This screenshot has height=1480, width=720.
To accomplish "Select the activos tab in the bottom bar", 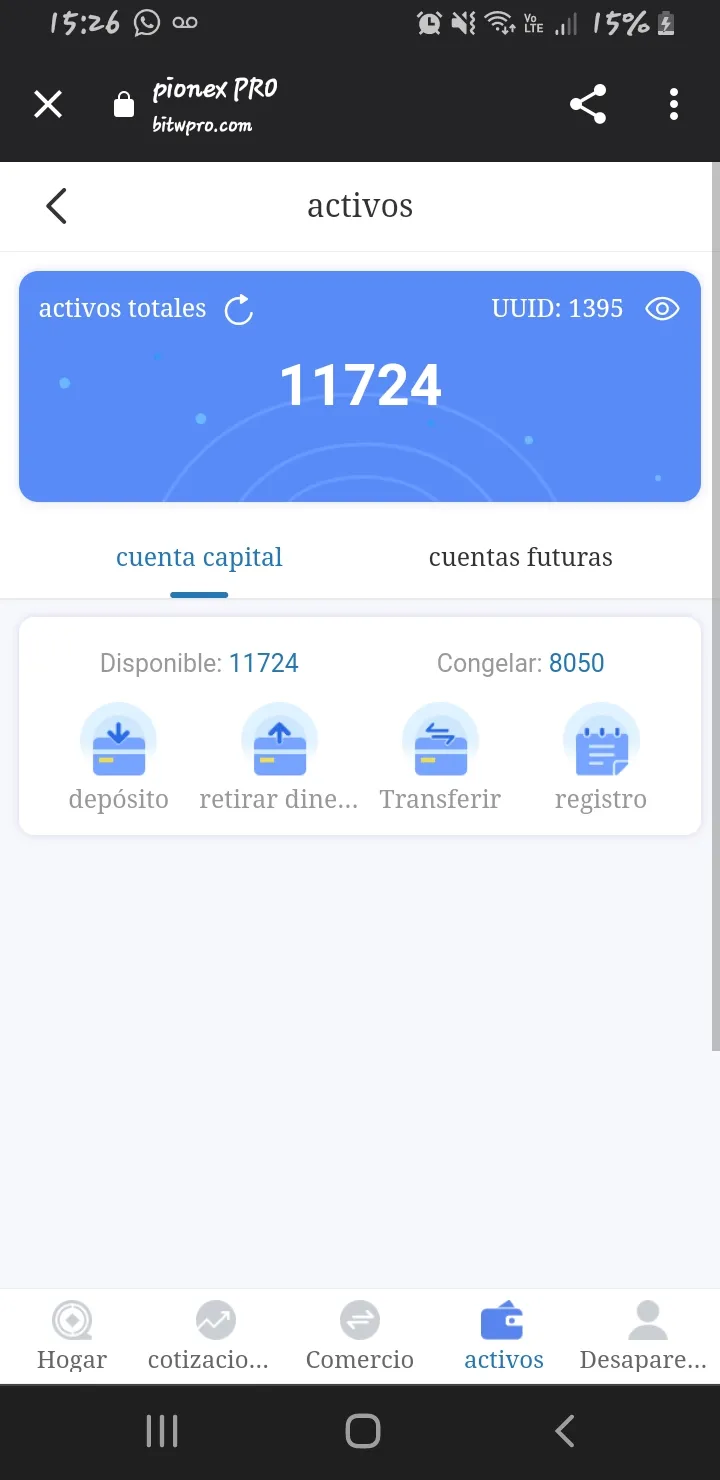I will click(504, 1336).
